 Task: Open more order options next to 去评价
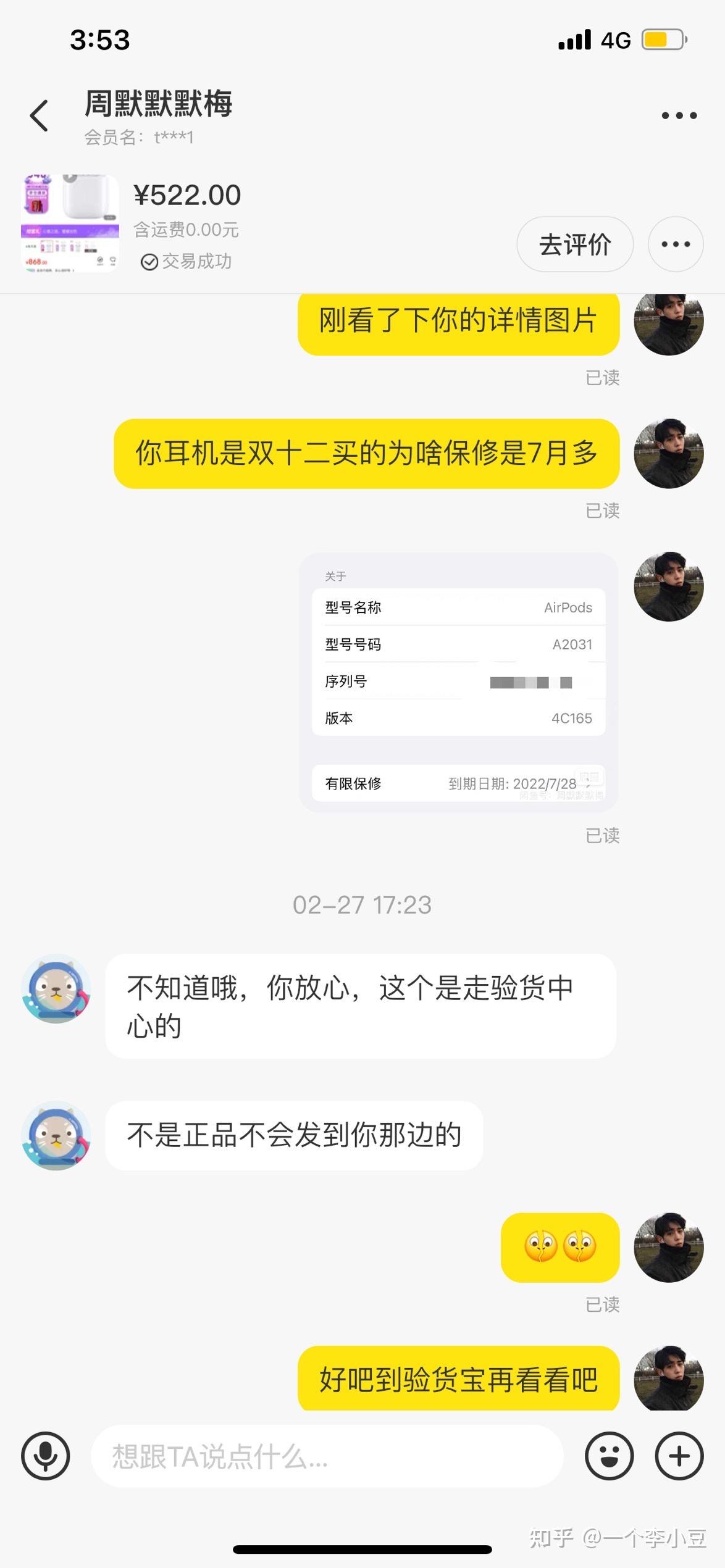(676, 244)
